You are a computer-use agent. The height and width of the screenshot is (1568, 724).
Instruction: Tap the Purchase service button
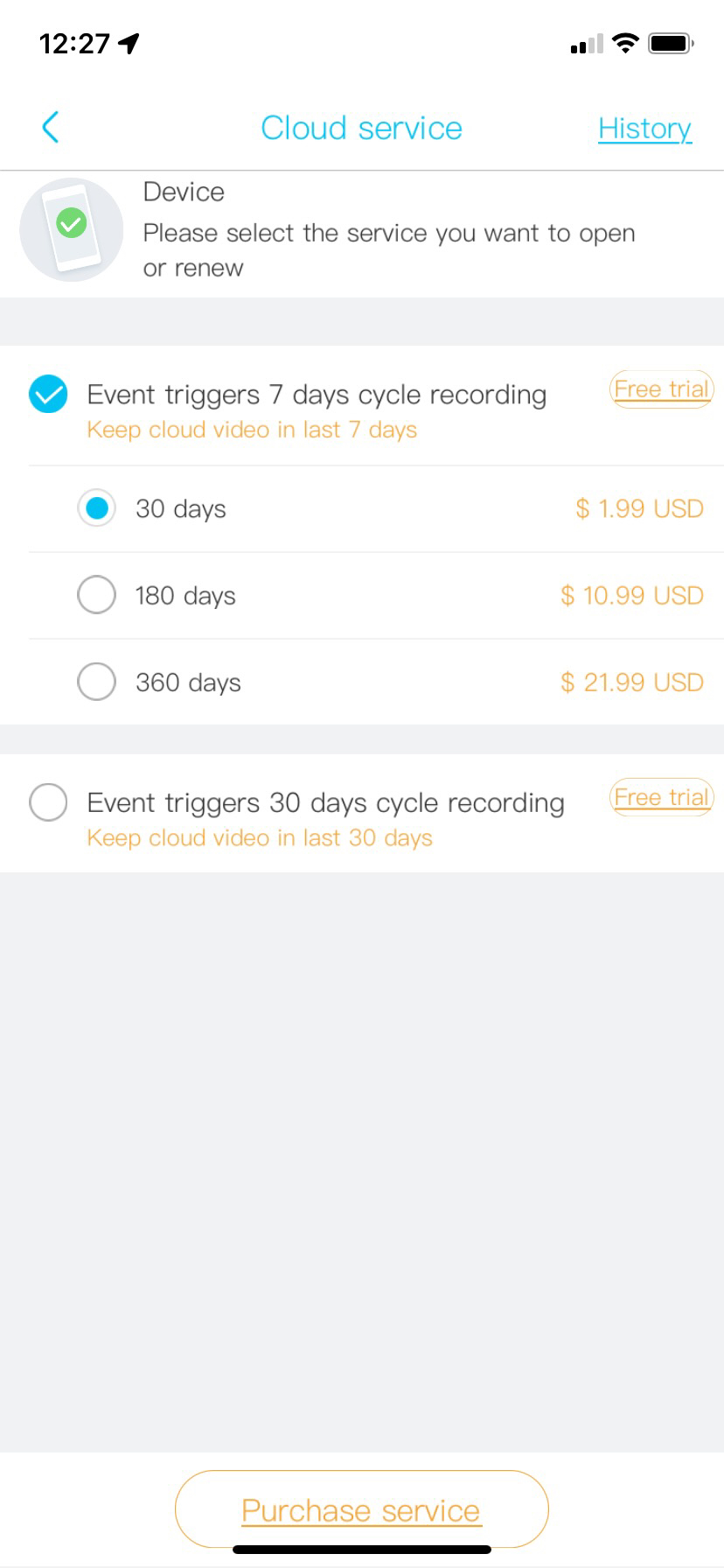click(x=361, y=1509)
